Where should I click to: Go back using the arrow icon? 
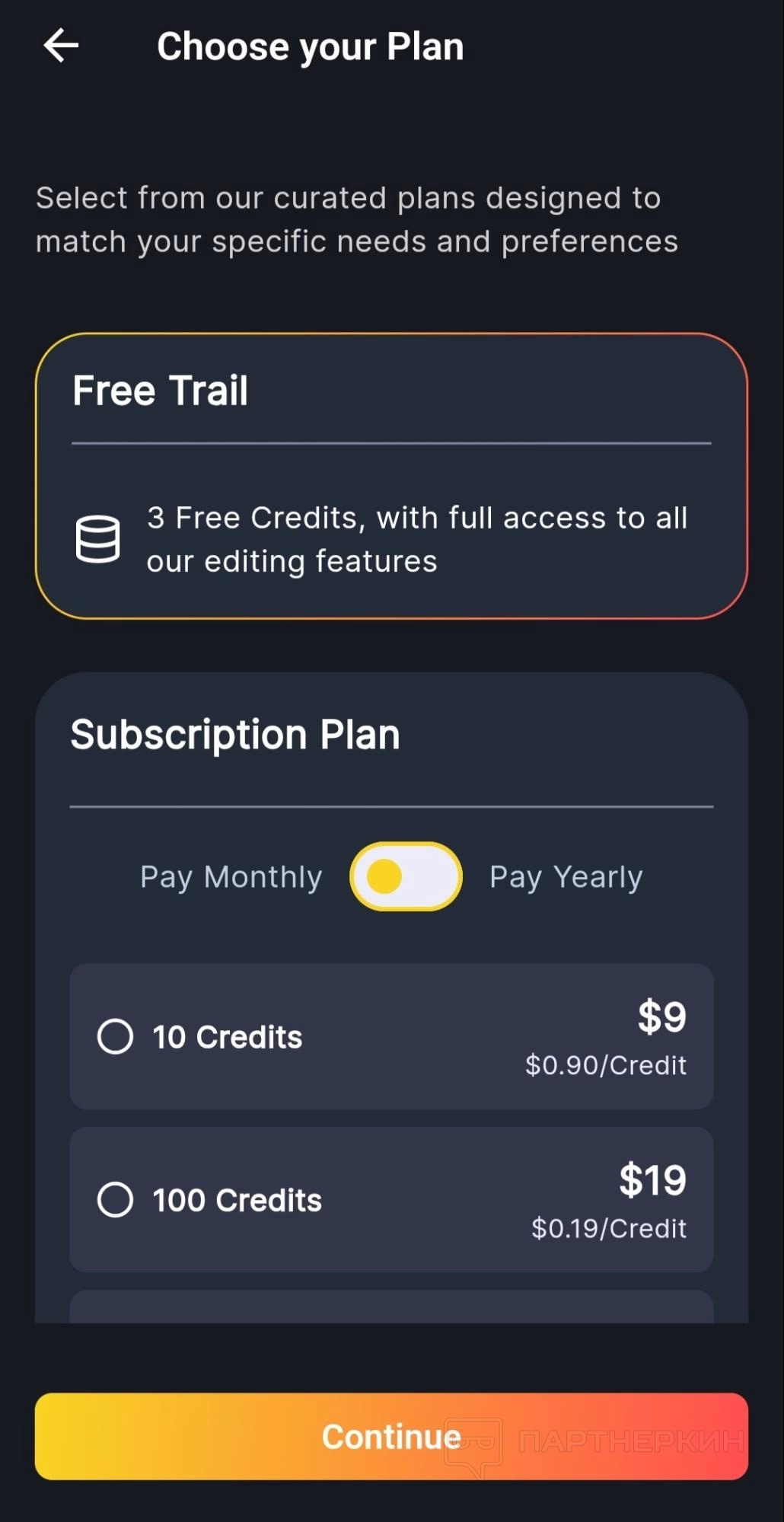(61, 46)
